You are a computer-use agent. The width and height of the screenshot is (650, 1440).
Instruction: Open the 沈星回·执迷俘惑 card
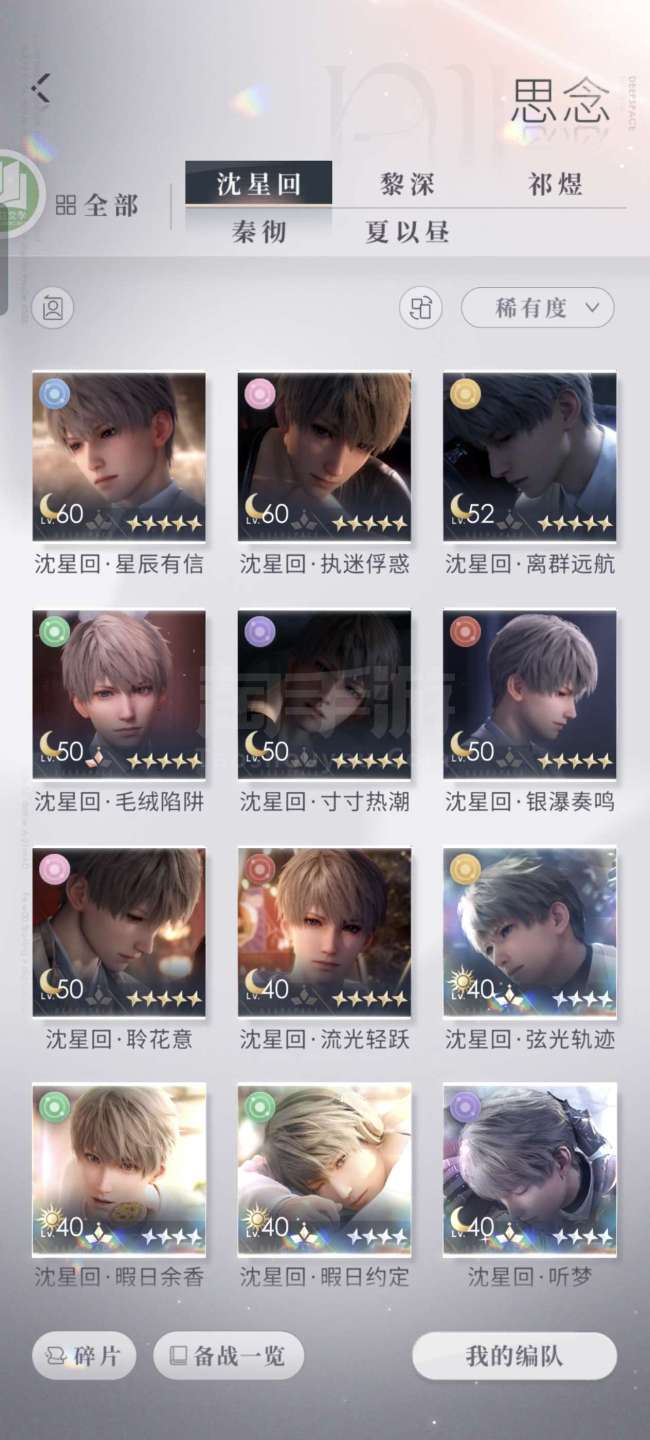(324, 456)
